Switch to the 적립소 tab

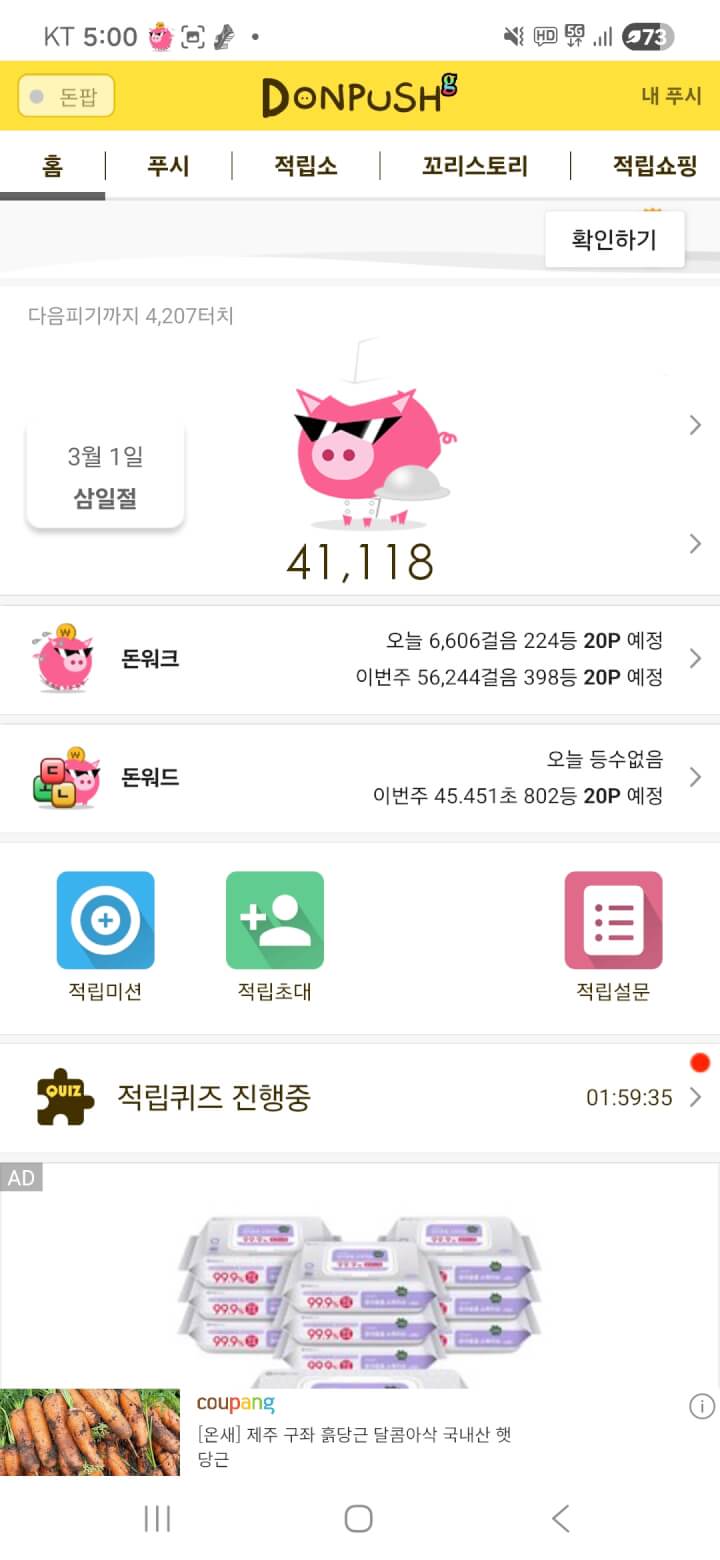point(305,166)
